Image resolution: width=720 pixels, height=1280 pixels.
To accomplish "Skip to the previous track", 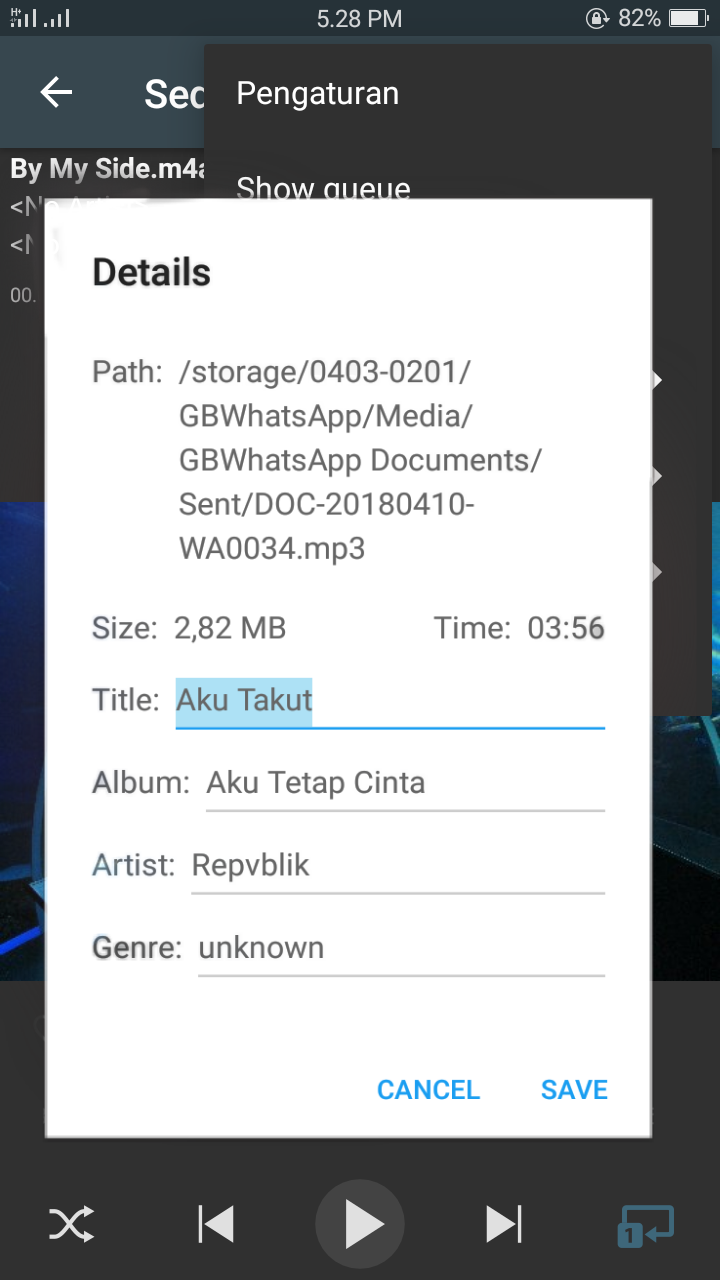I will click(216, 1223).
